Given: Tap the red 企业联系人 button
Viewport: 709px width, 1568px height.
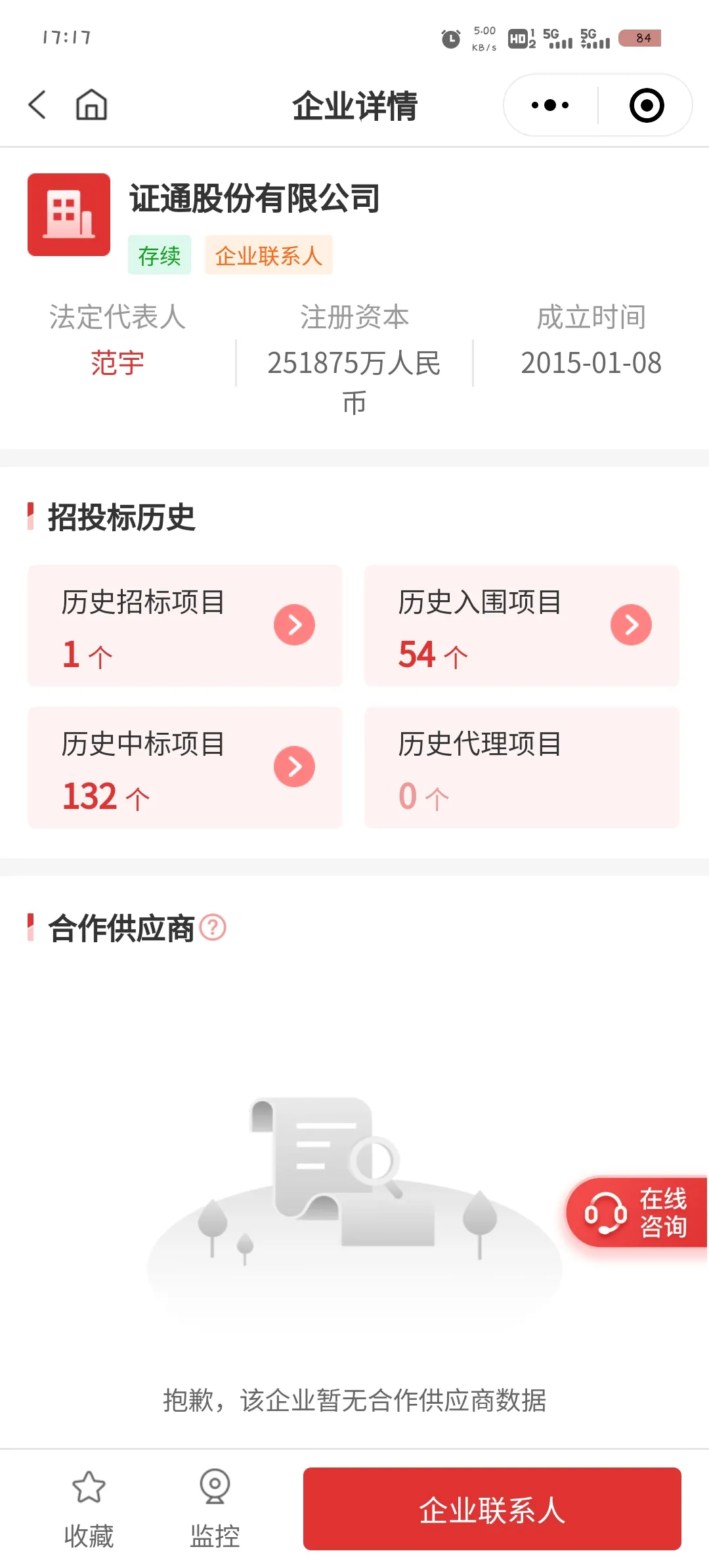Looking at the screenshot, I should (x=492, y=1509).
